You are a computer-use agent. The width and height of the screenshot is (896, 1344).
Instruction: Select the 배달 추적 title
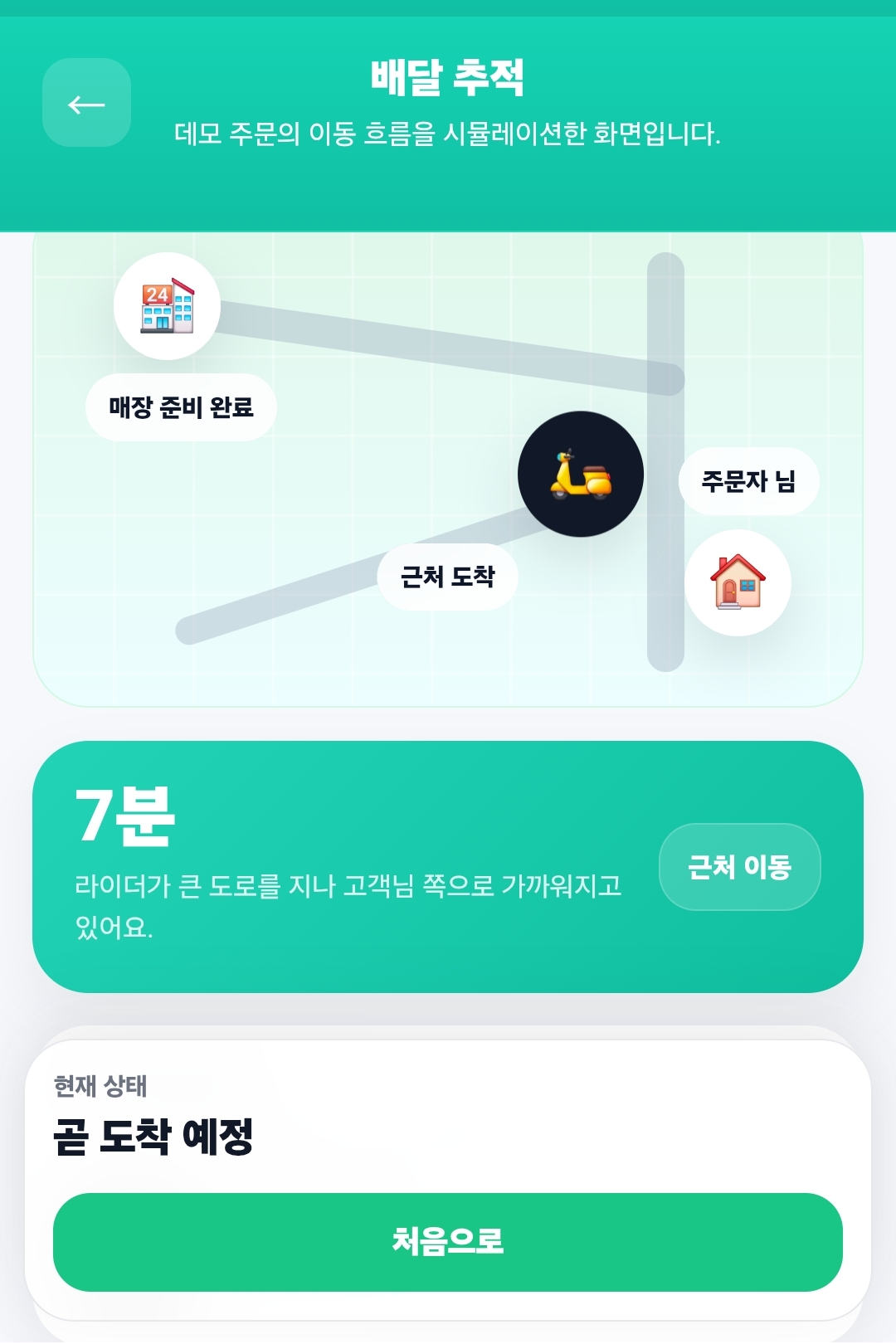pyautogui.click(x=446, y=76)
